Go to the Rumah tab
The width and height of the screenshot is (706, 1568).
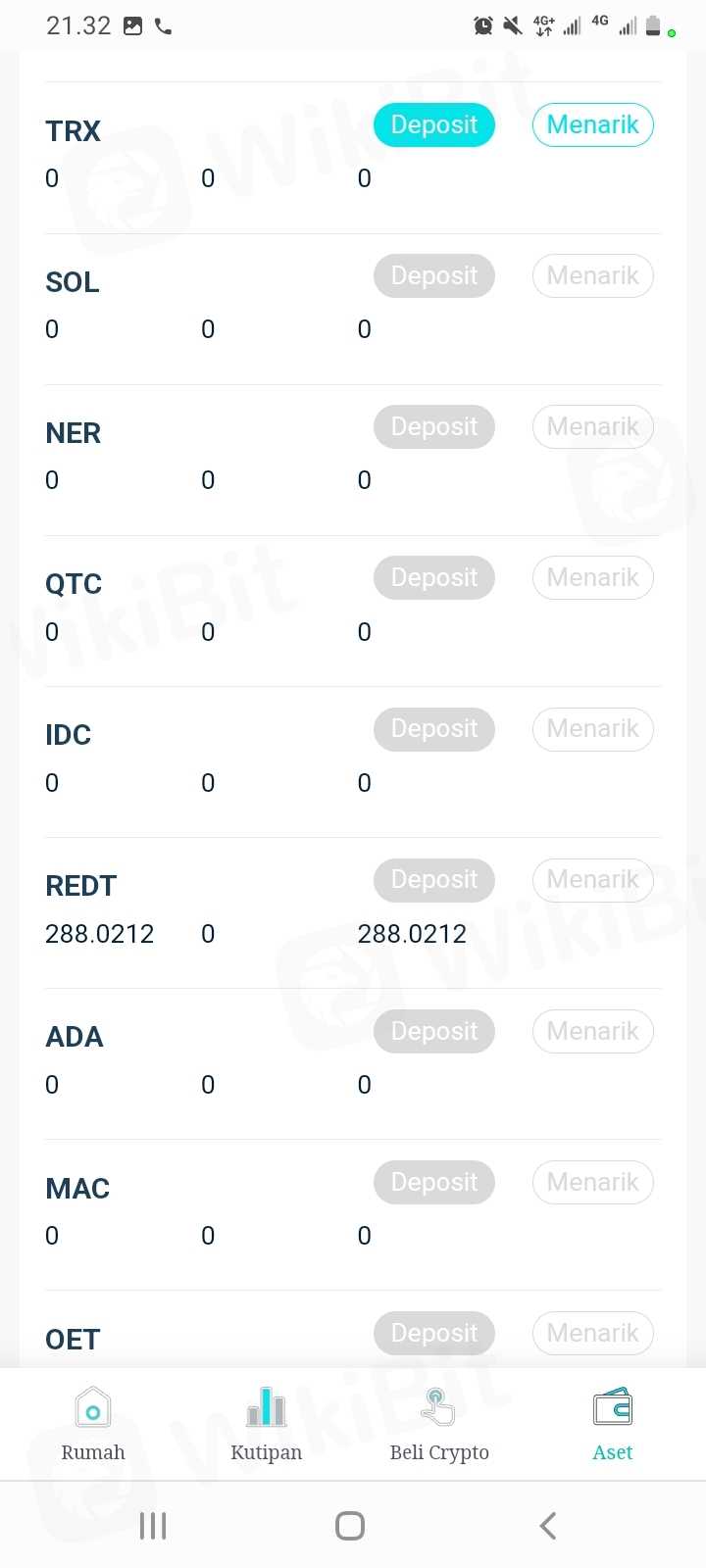93,1424
